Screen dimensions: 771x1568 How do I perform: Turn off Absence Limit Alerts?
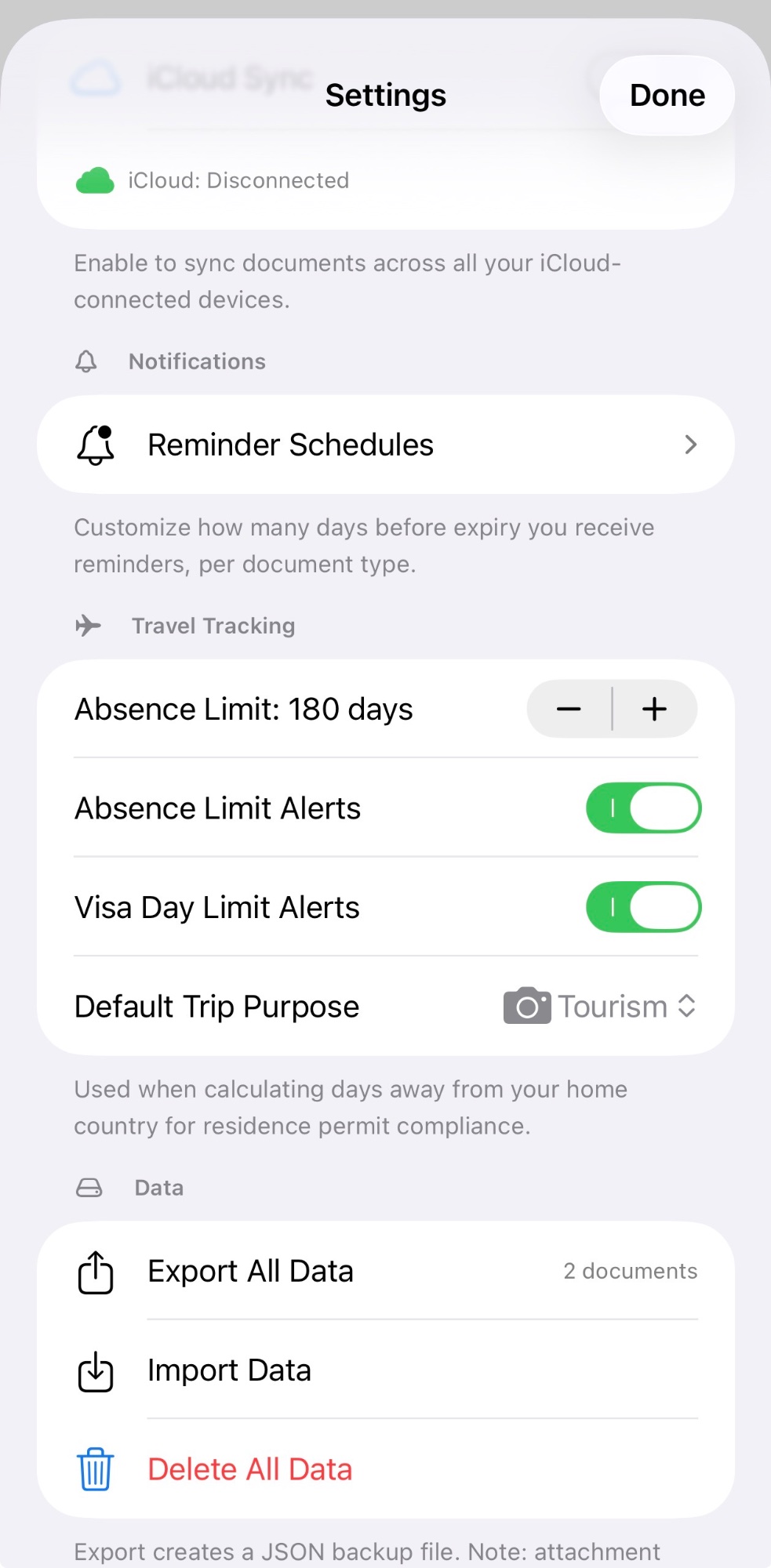click(x=643, y=808)
